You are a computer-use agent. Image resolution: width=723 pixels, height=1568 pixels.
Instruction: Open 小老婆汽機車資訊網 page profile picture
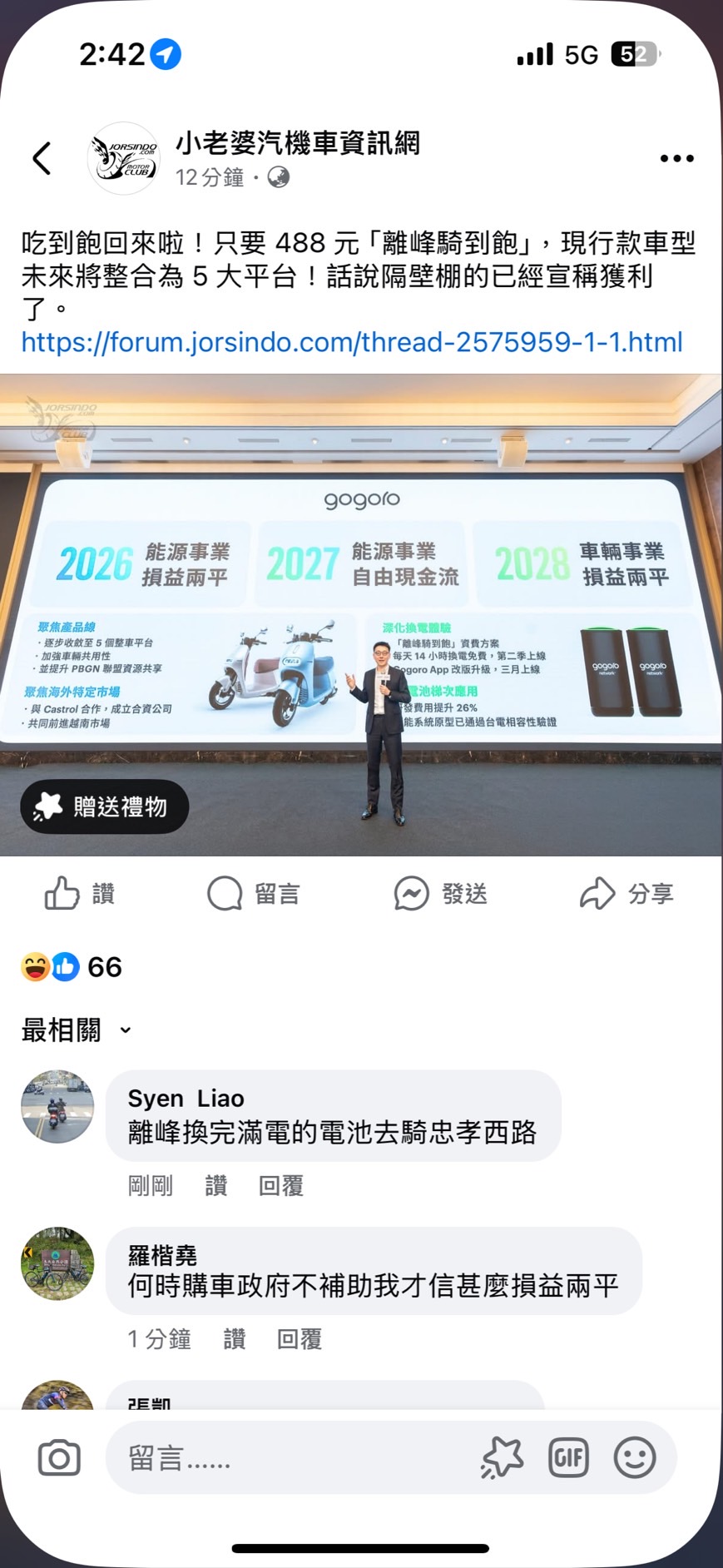[124, 158]
